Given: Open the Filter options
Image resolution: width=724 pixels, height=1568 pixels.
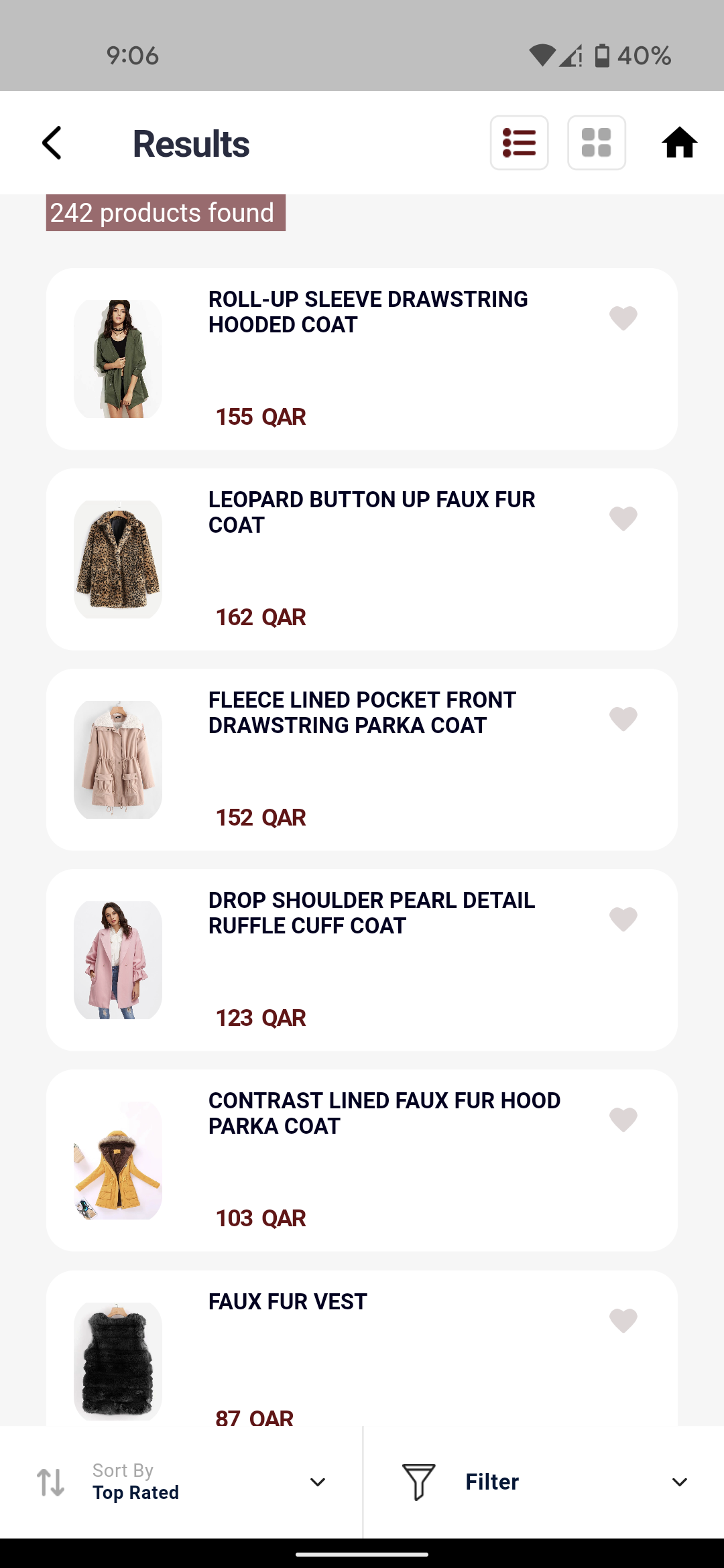Looking at the screenshot, I should tap(543, 1482).
